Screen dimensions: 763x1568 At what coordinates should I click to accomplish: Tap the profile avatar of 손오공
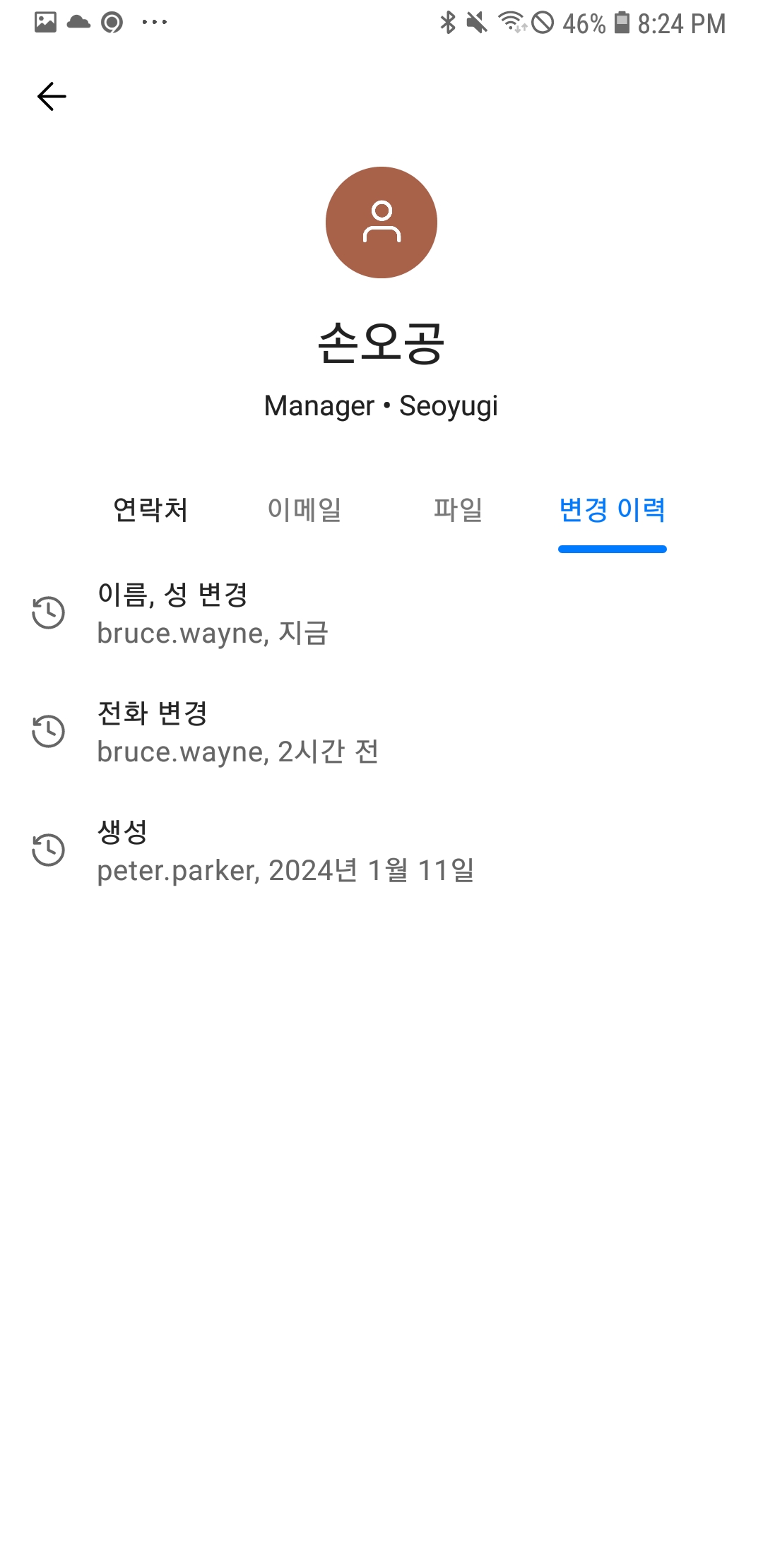tap(381, 222)
